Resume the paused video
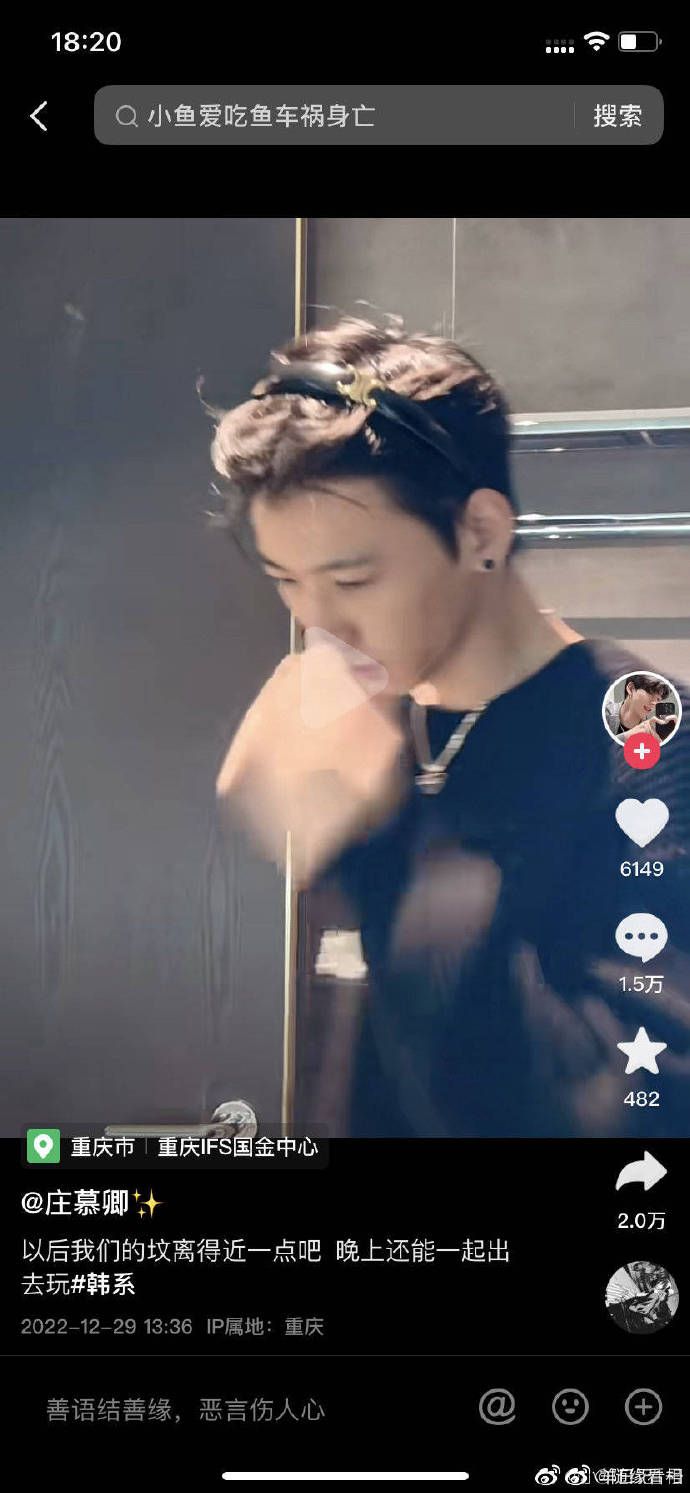690x1493 pixels. click(x=343, y=678)
